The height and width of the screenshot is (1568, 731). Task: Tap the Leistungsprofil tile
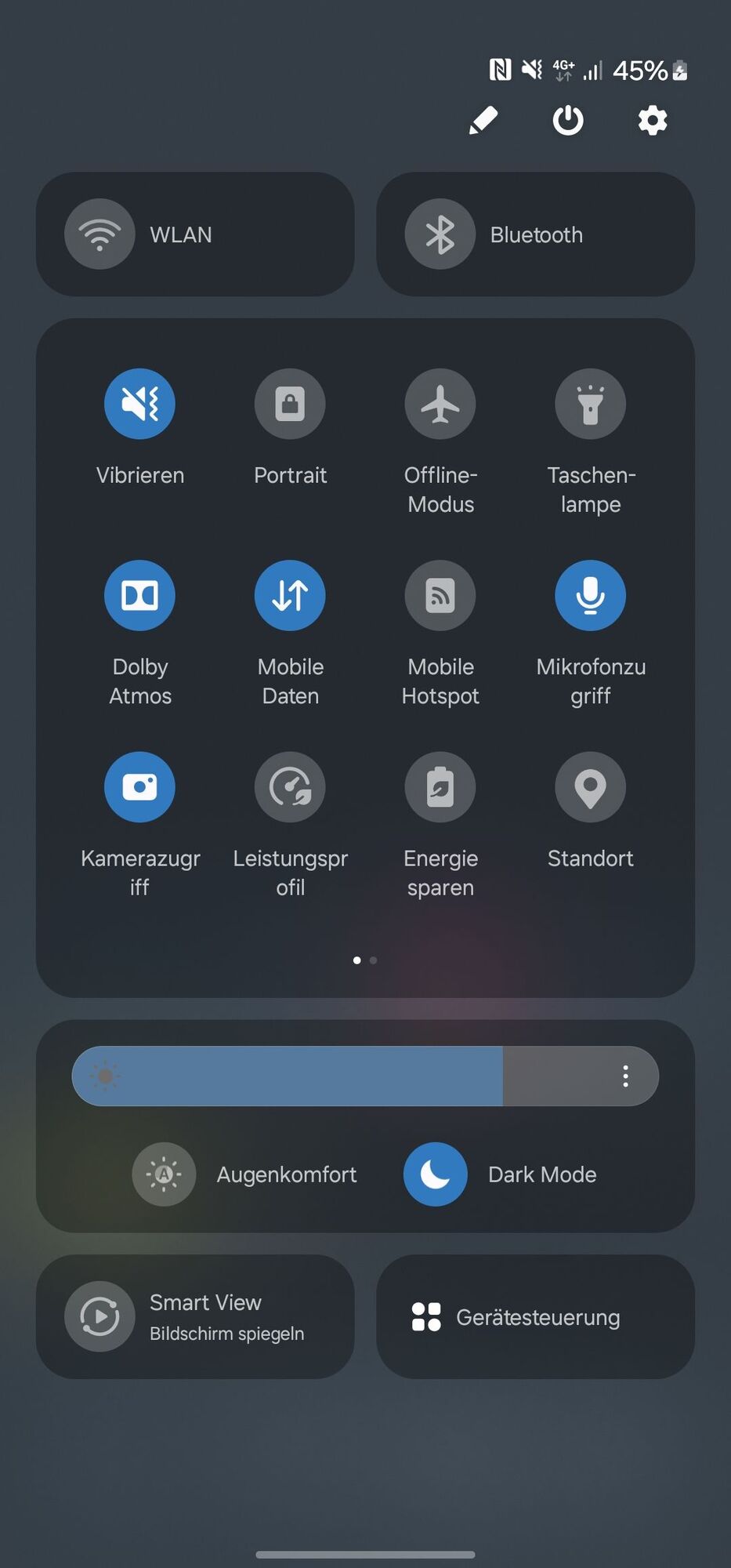click(x=290, y=786)
